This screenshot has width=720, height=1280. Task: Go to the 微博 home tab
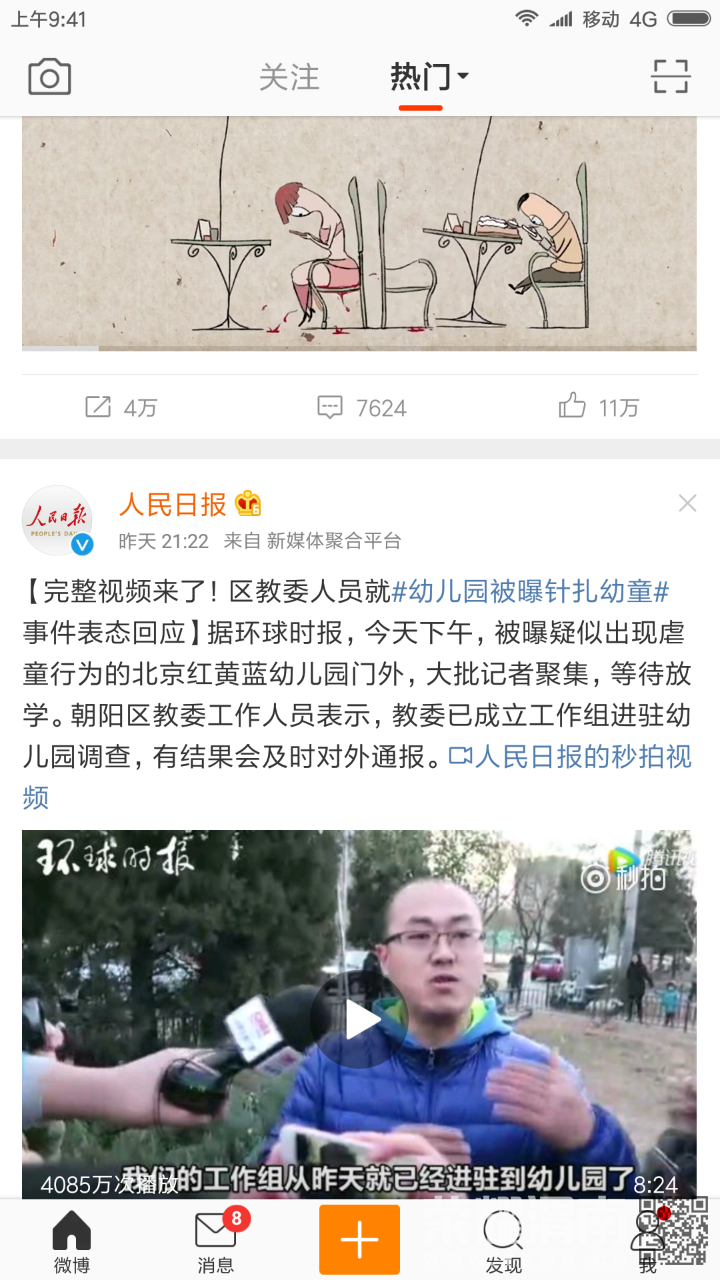[71, 1241]
